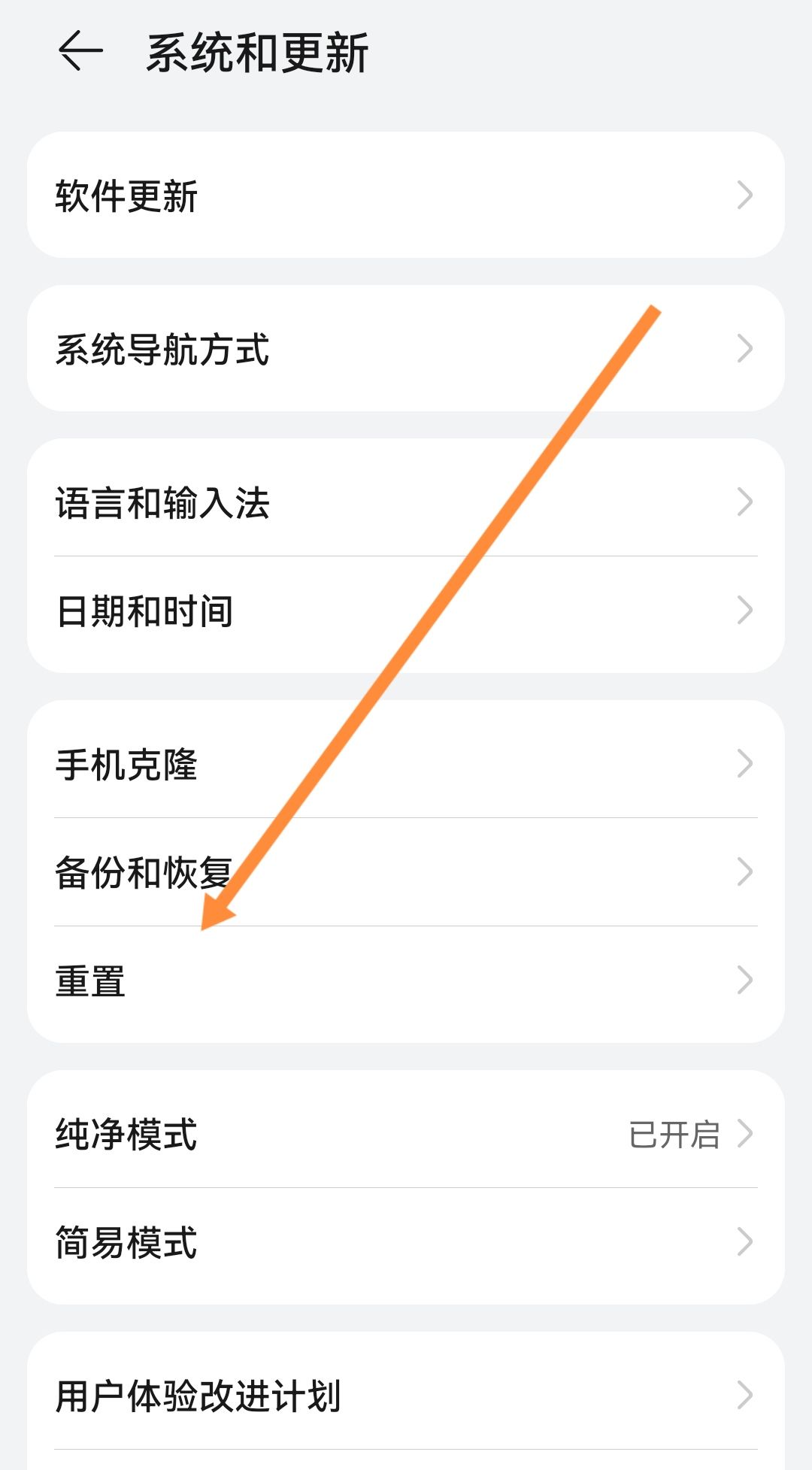Open 备份和恢复 settings
This screenshot has height=1470, width=812.
[301, 872]
